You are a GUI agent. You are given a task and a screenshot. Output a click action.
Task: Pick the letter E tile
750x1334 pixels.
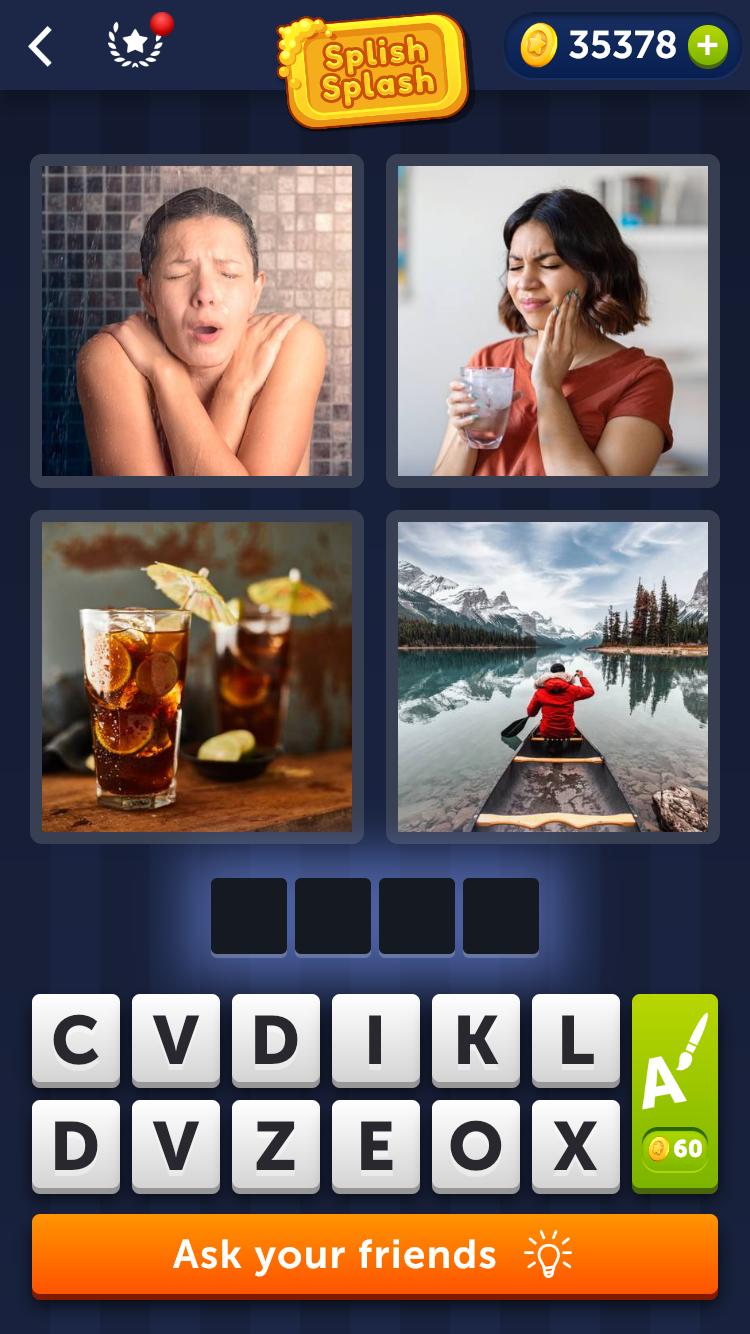coord(376,1145)
